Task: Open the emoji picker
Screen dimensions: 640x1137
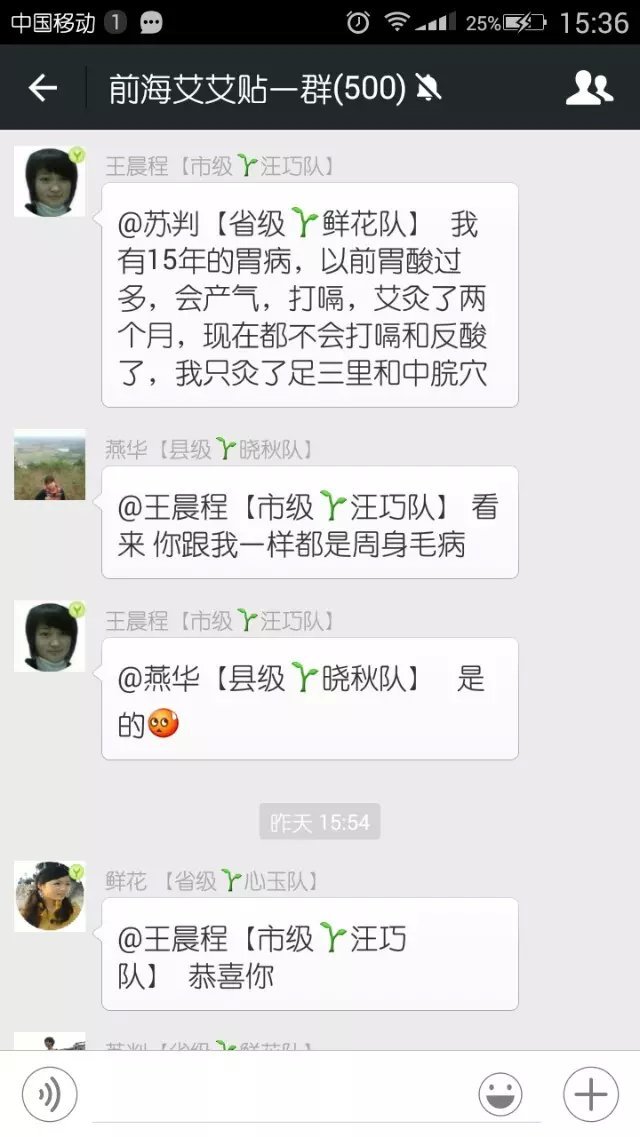Action: point(500,1095)
